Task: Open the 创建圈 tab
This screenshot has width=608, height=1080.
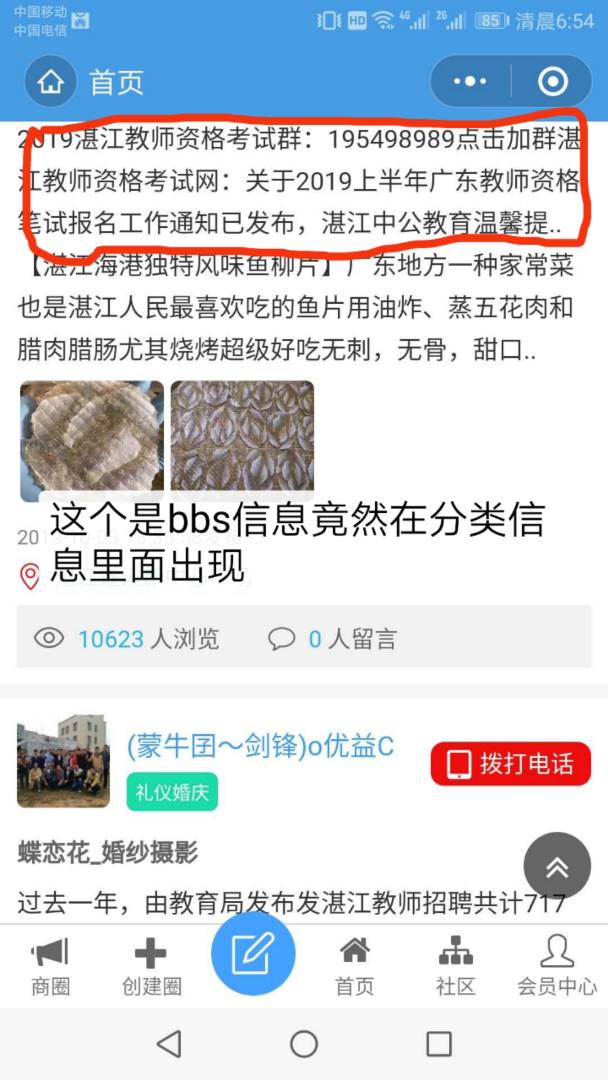Action: [151, 967]
